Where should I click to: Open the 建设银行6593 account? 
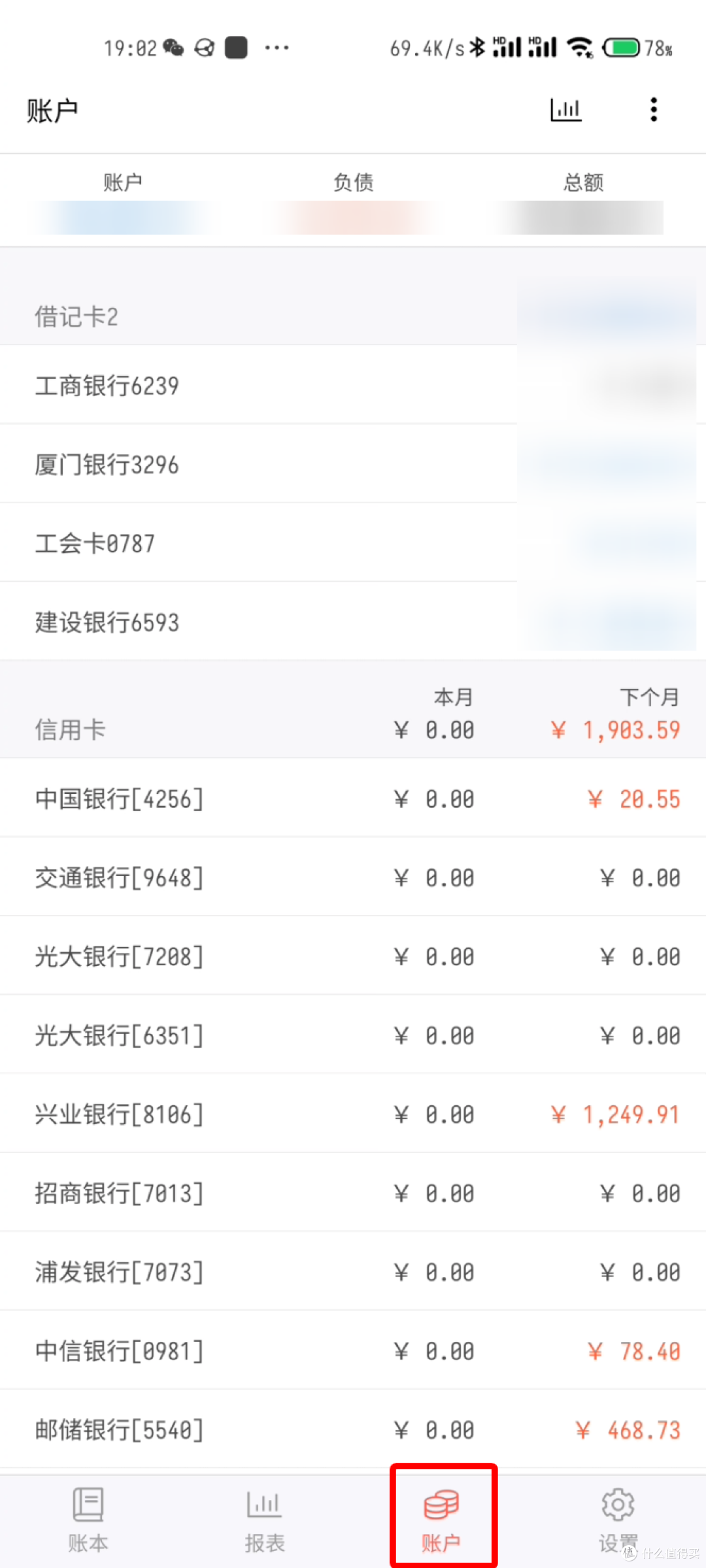coord(107,622)
